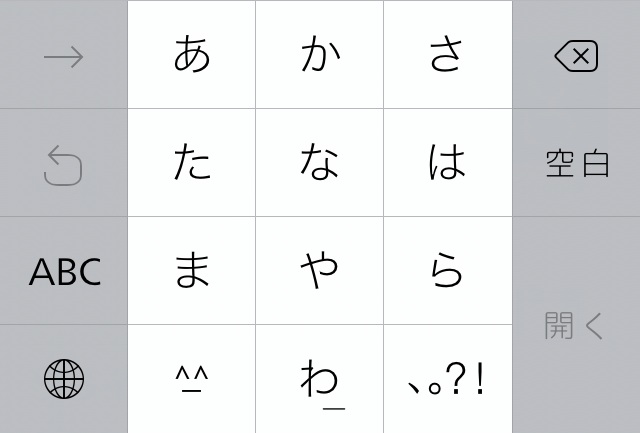Switch keyboard with the globe icon
Screen dimensions: 640x433
(x=64, y=379)
